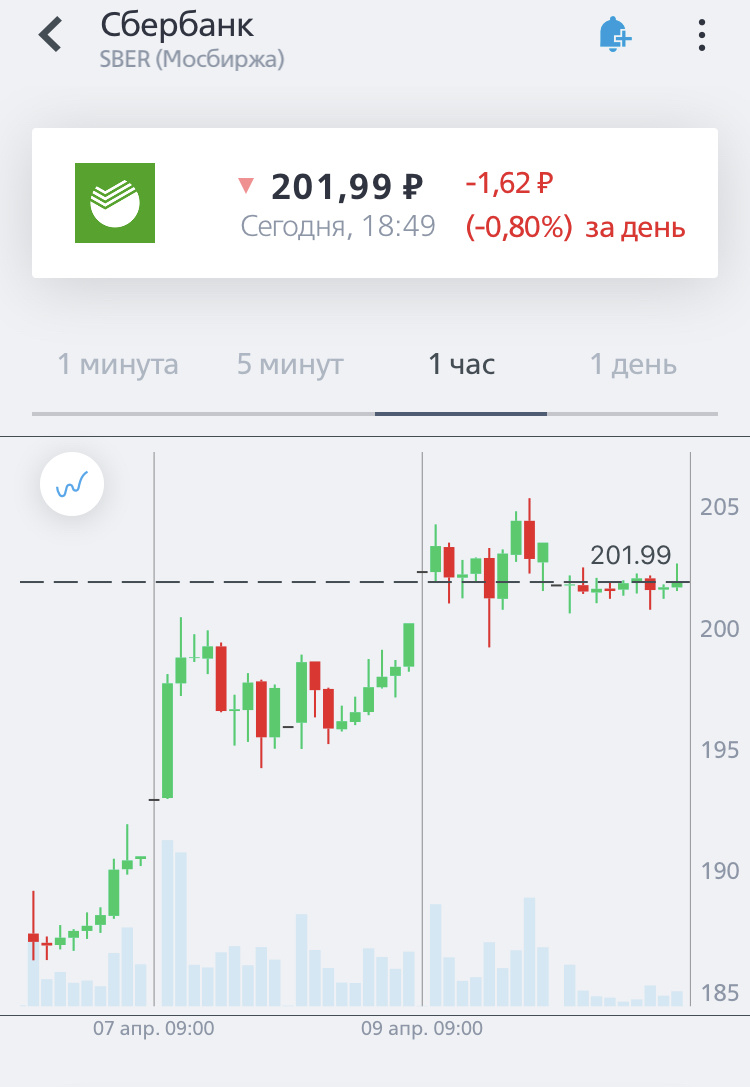750x1087 pixels.
Task: Select the 1 минута tab
Action: click(118, 365)
